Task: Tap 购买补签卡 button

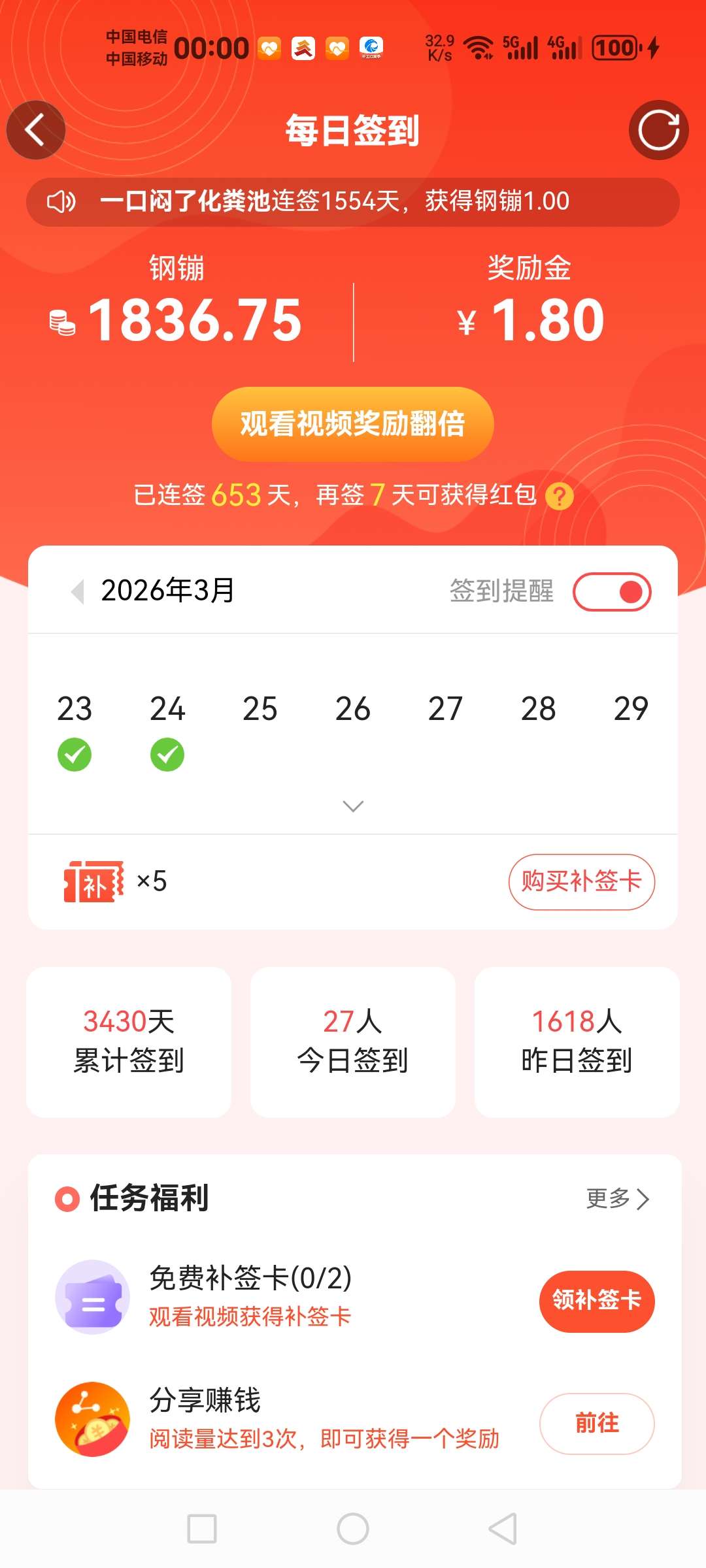Action: tap(581, 881)
